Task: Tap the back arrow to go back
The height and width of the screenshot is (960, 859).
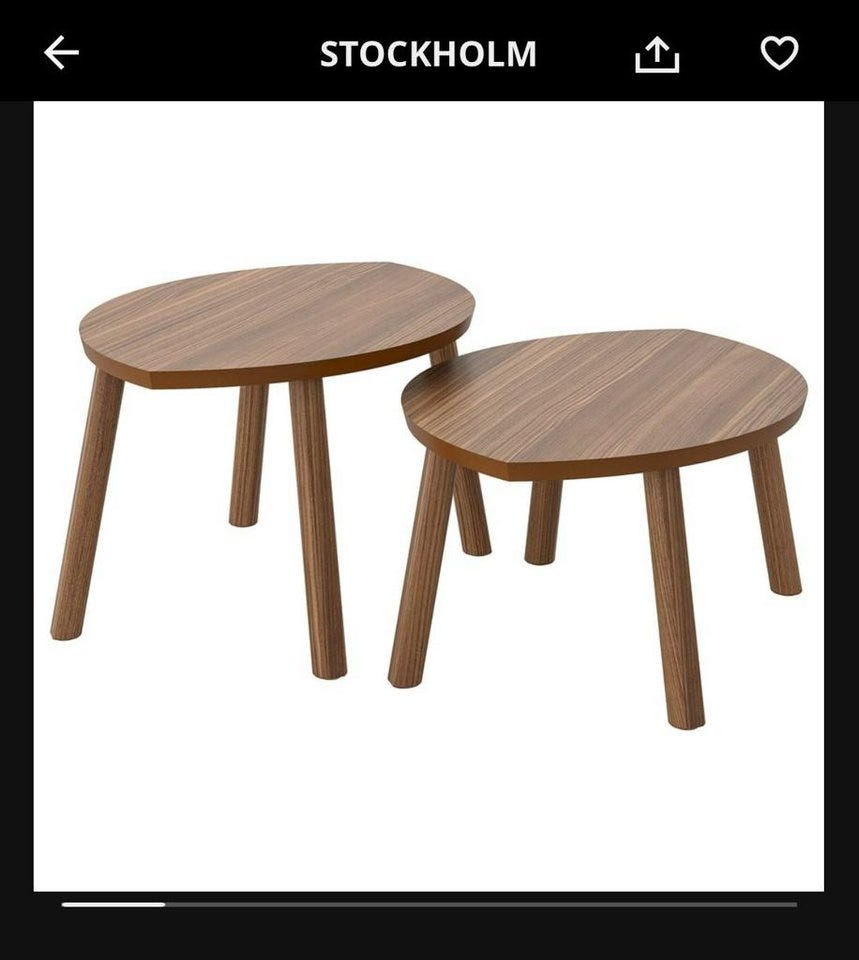Action: pos(62,52)
